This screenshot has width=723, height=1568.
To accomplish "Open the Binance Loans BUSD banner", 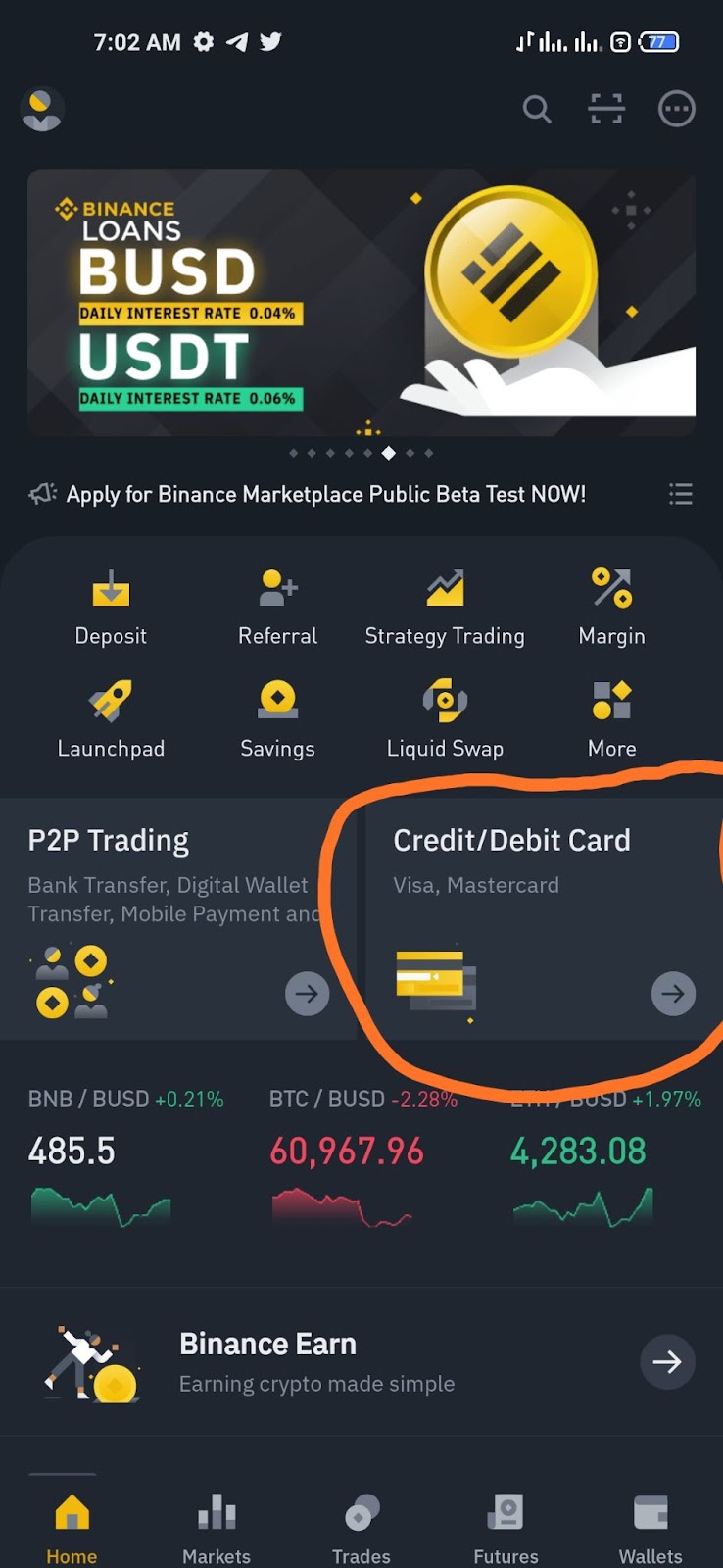I will (x=361, y=302).
